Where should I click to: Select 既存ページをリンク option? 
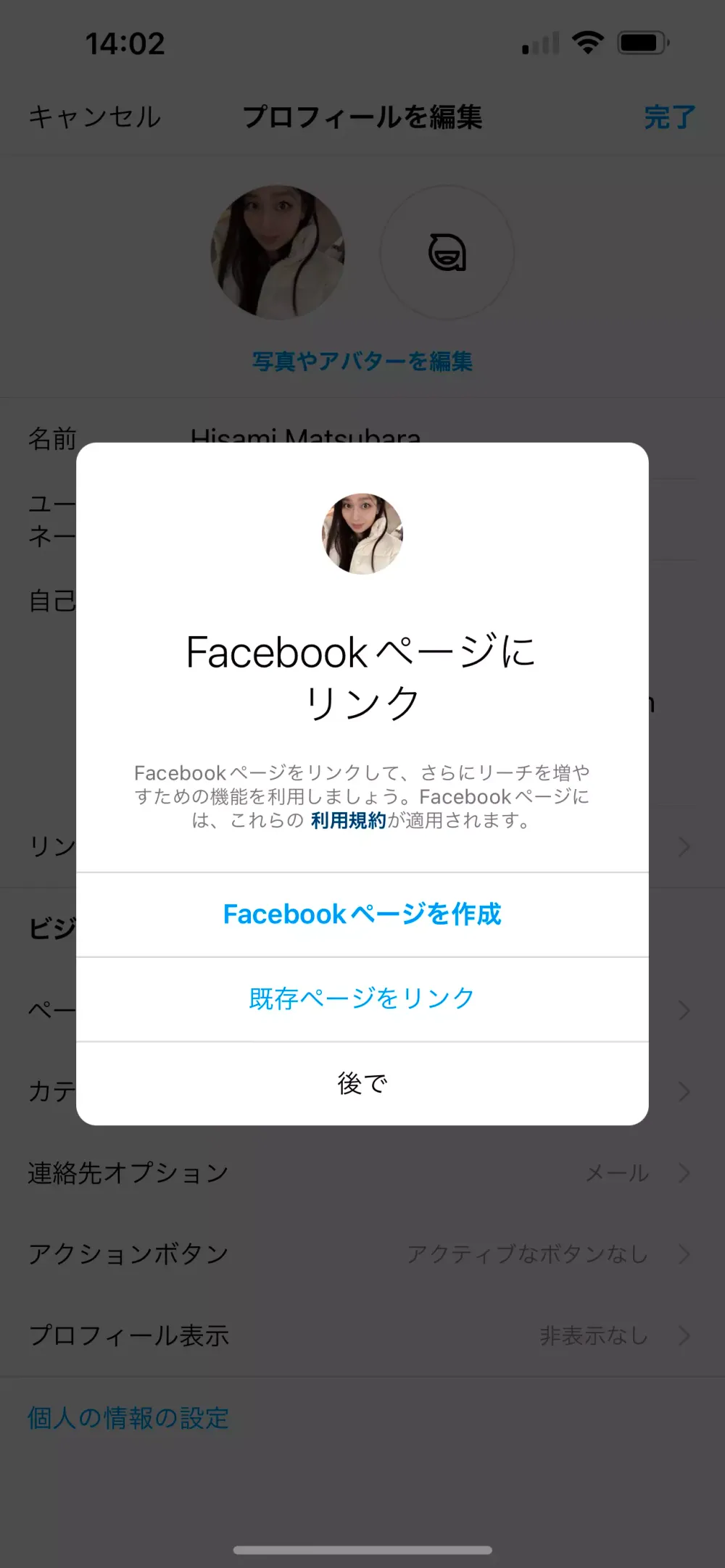362,998
